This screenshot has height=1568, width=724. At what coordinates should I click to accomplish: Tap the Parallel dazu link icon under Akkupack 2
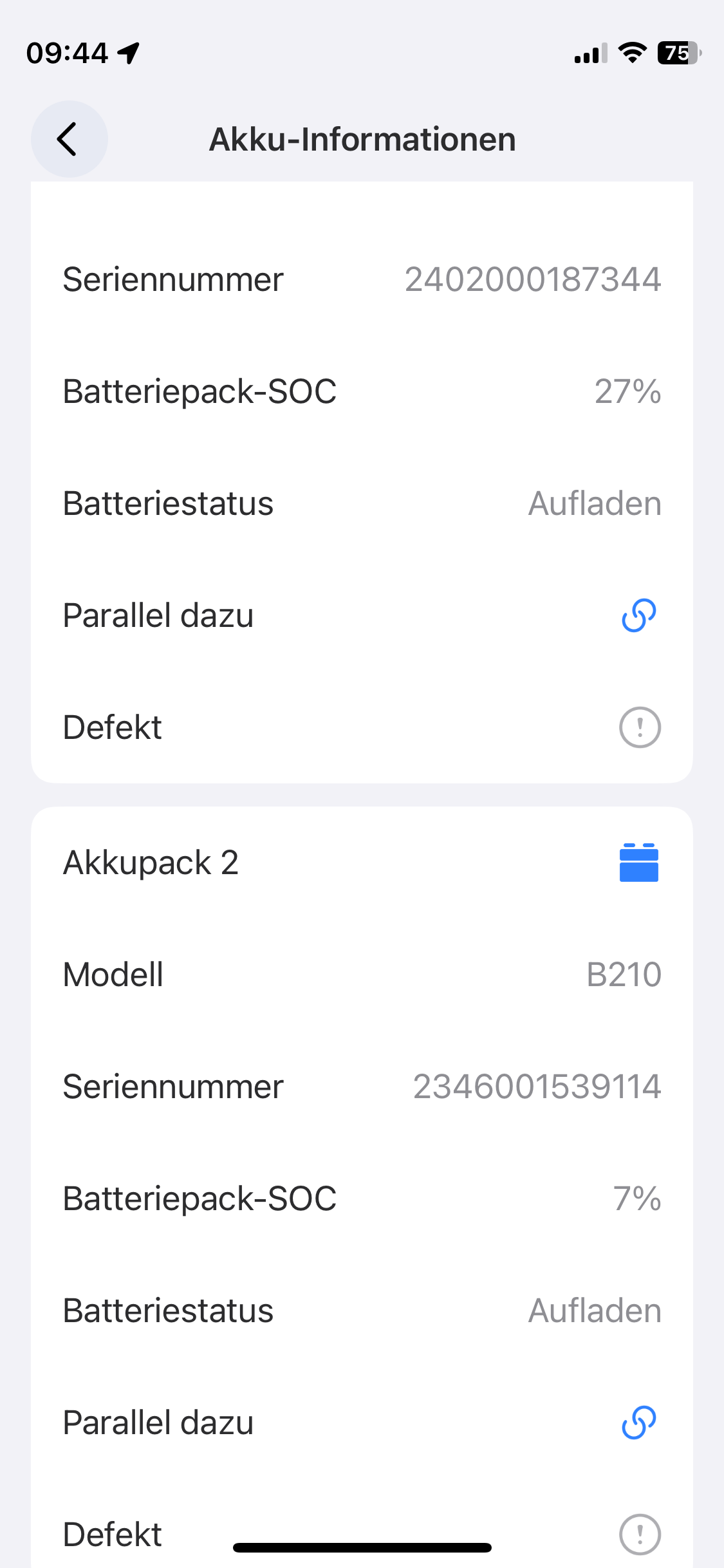(639, 1423)
